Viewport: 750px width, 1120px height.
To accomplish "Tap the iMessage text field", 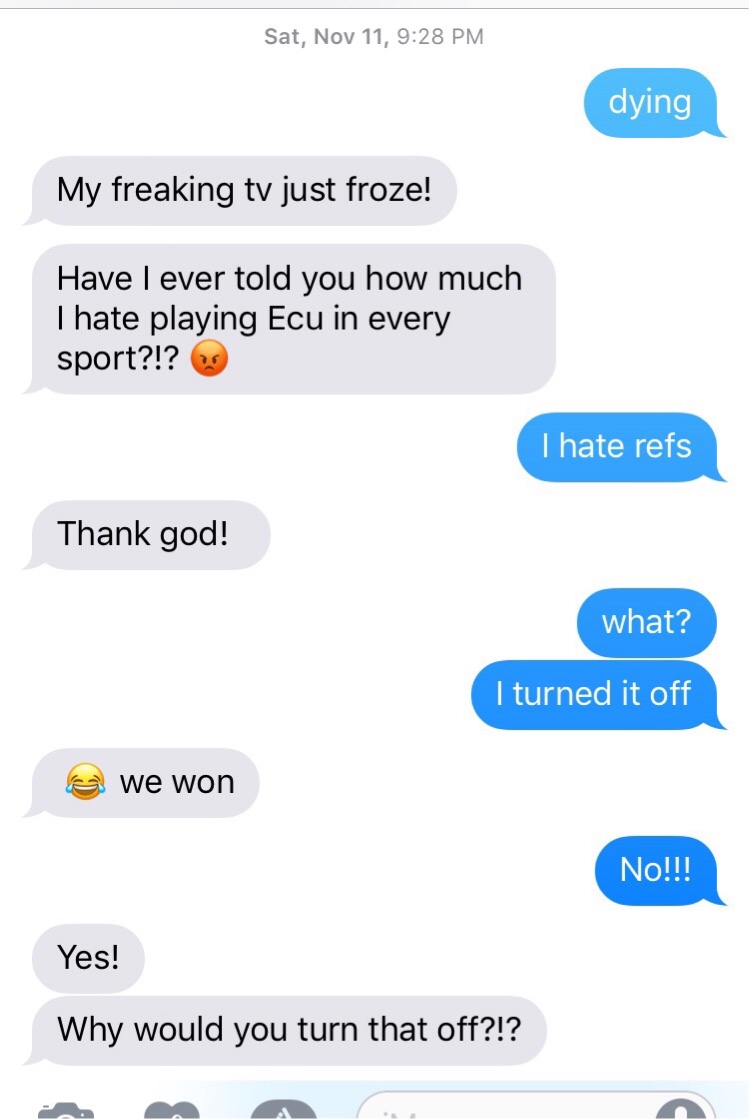I will coord(500,1108).
